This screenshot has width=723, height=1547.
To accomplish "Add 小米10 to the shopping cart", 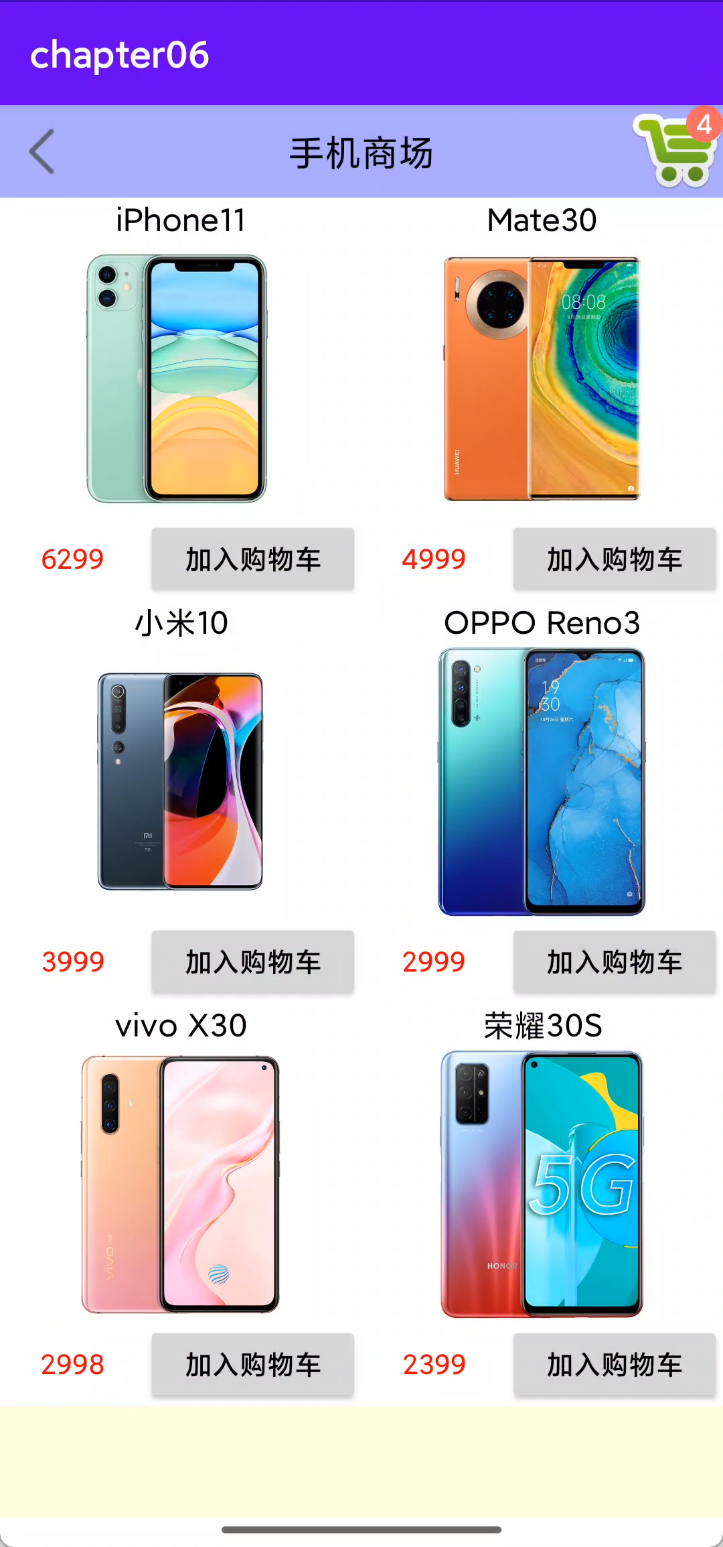I will click(253, 962).
